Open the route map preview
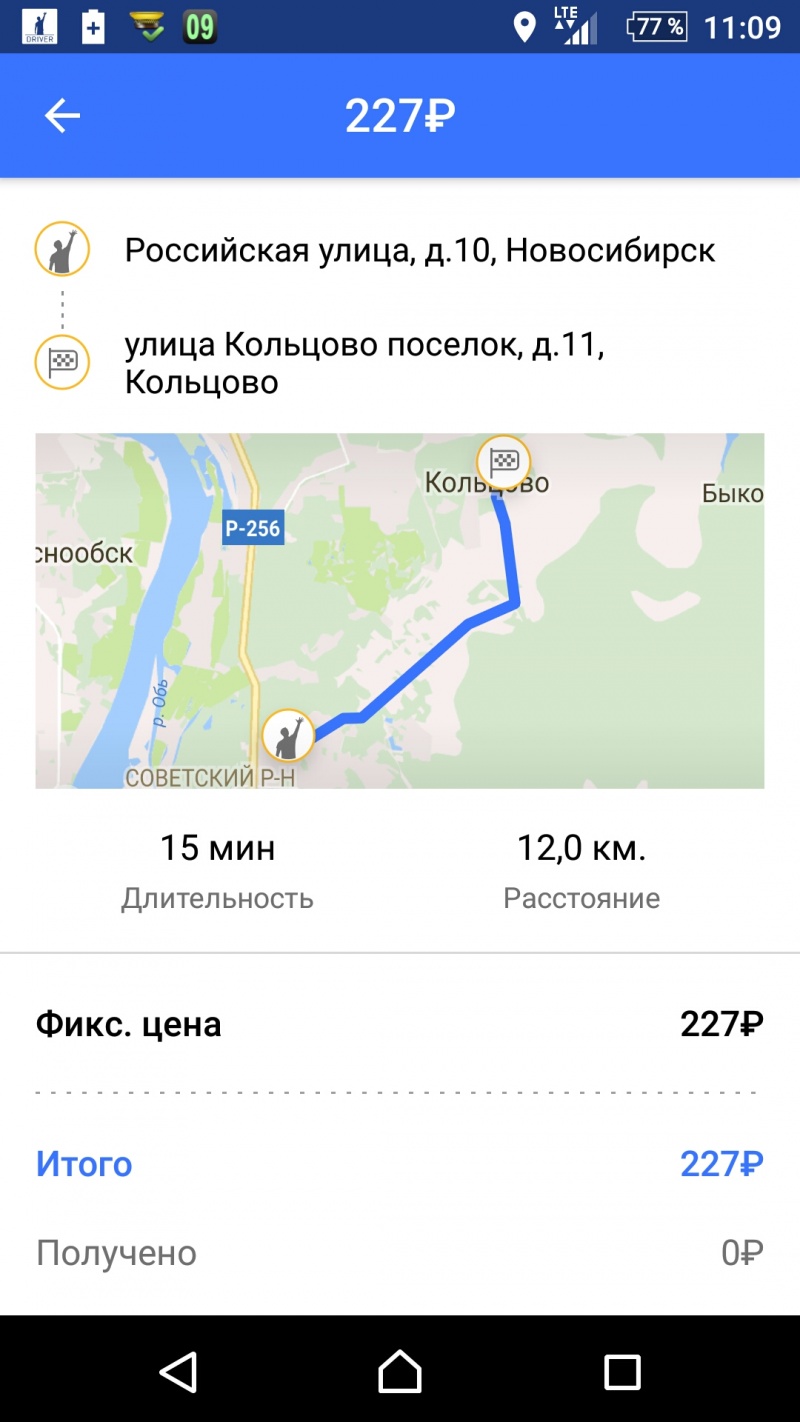The width and height of the screenshot is (800, 1422). (x=400, y=611)
